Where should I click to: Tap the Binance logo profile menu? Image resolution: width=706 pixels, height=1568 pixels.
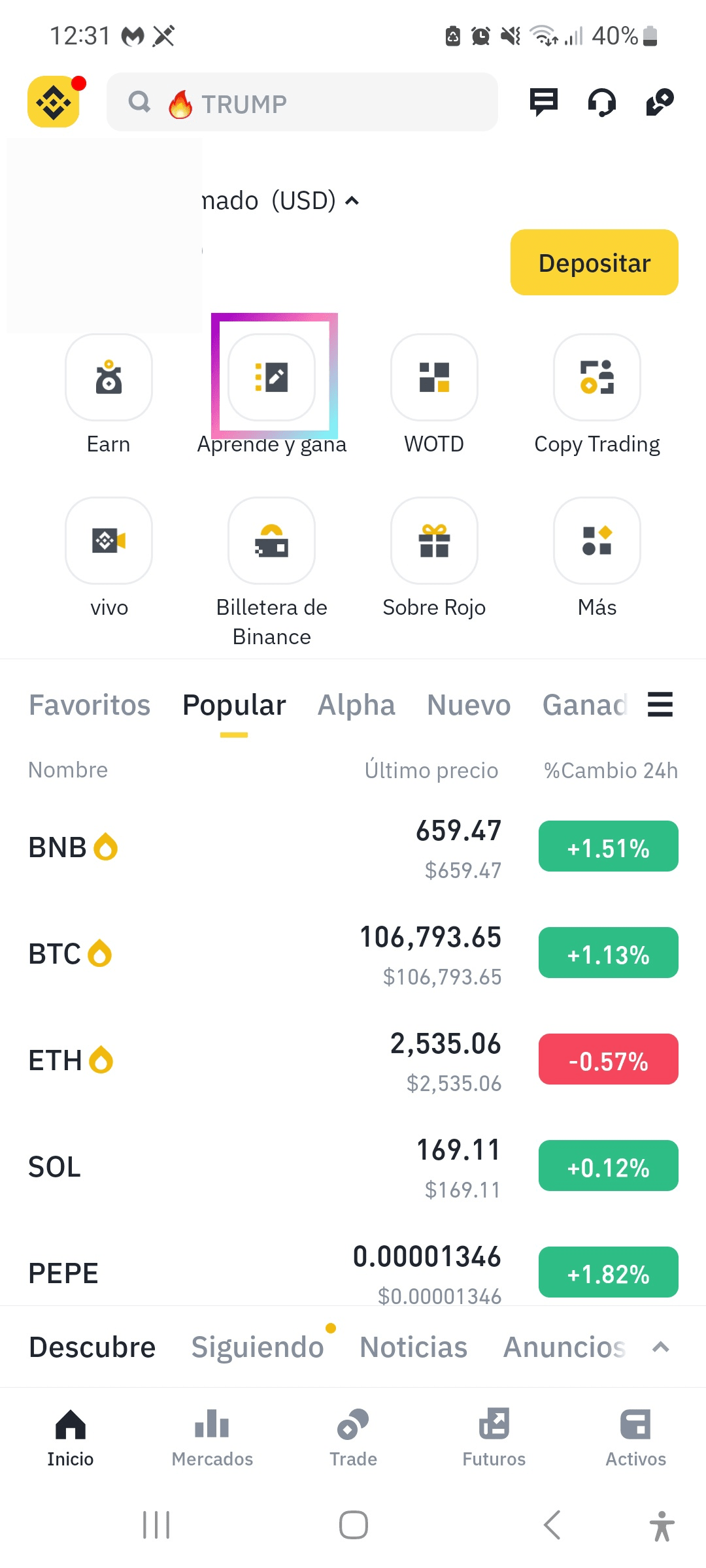(x=54, y=102)
